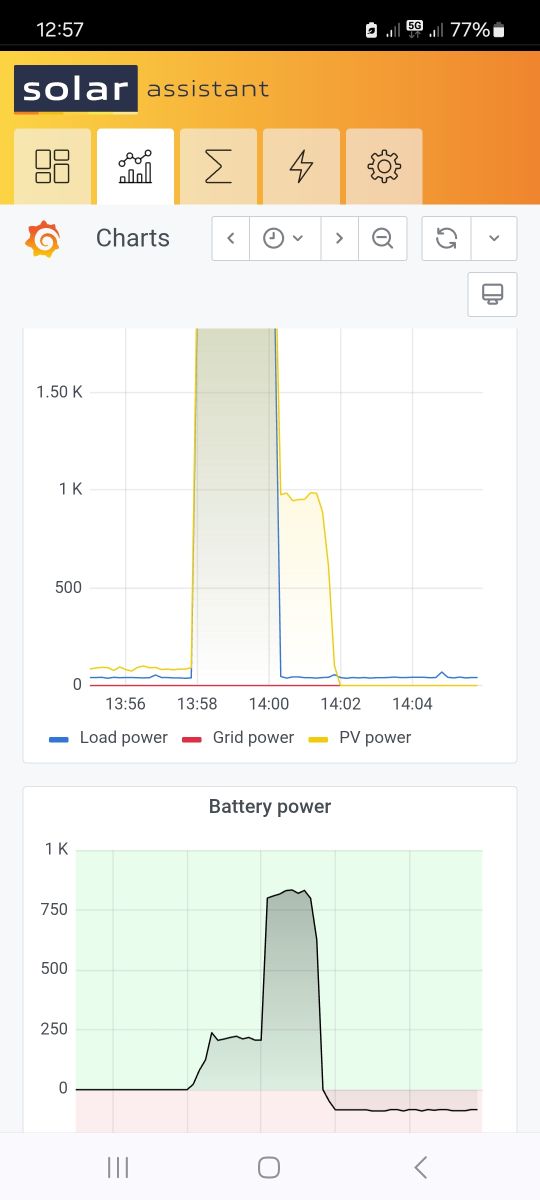Screen dimensions: 540x1200
Task: Shift time range forward with right arrow
Action: (340, 238)
